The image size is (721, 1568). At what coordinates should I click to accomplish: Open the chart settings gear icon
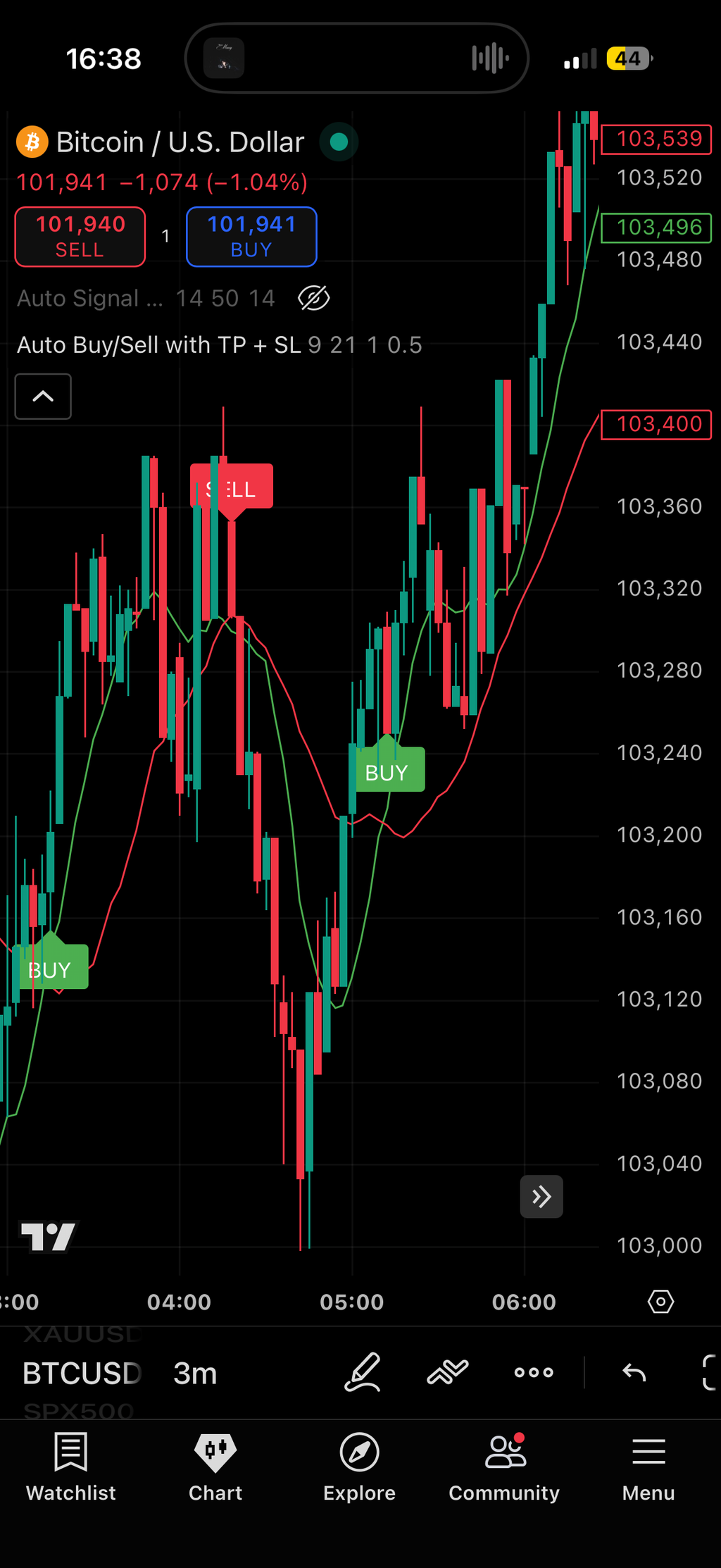click(660, 1302)
